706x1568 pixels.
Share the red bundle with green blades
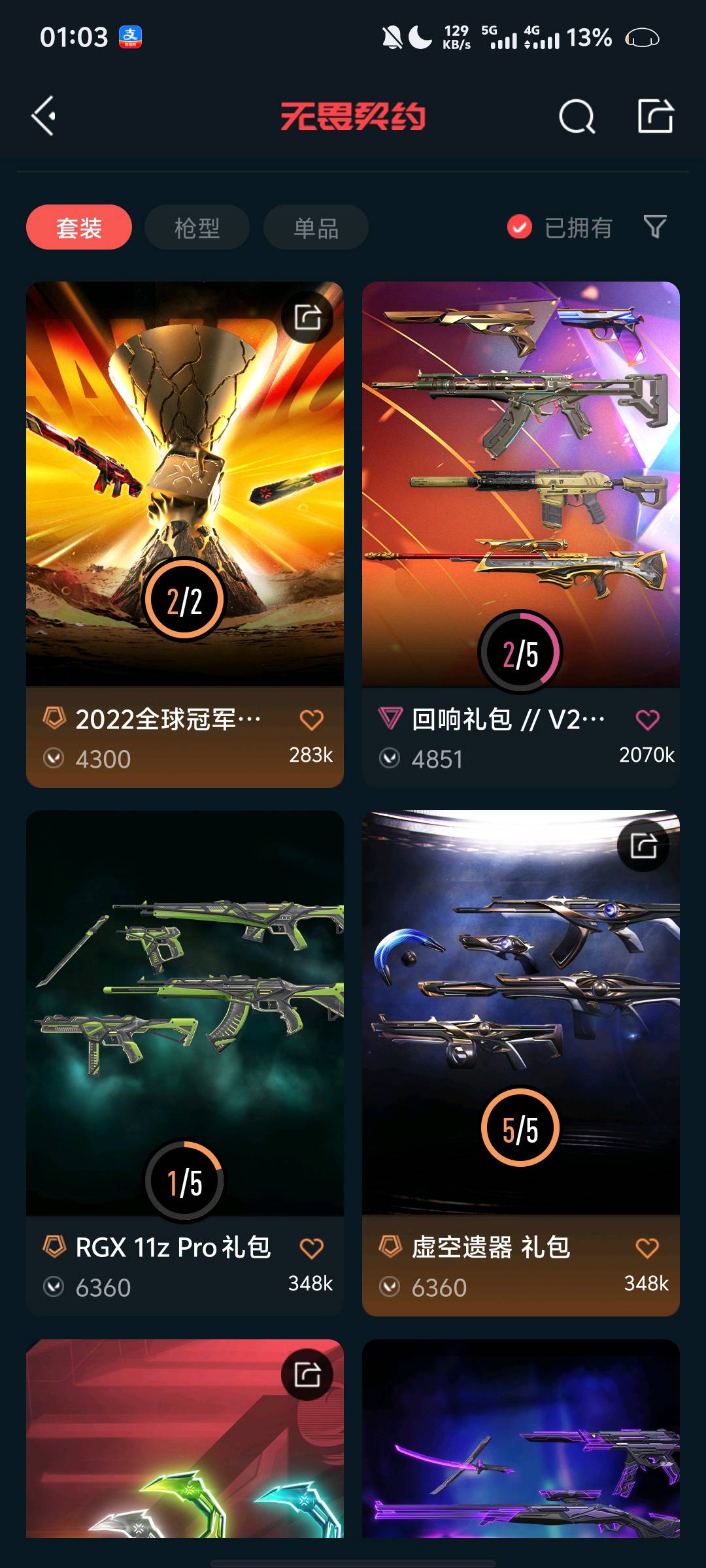click(307, 1375)
